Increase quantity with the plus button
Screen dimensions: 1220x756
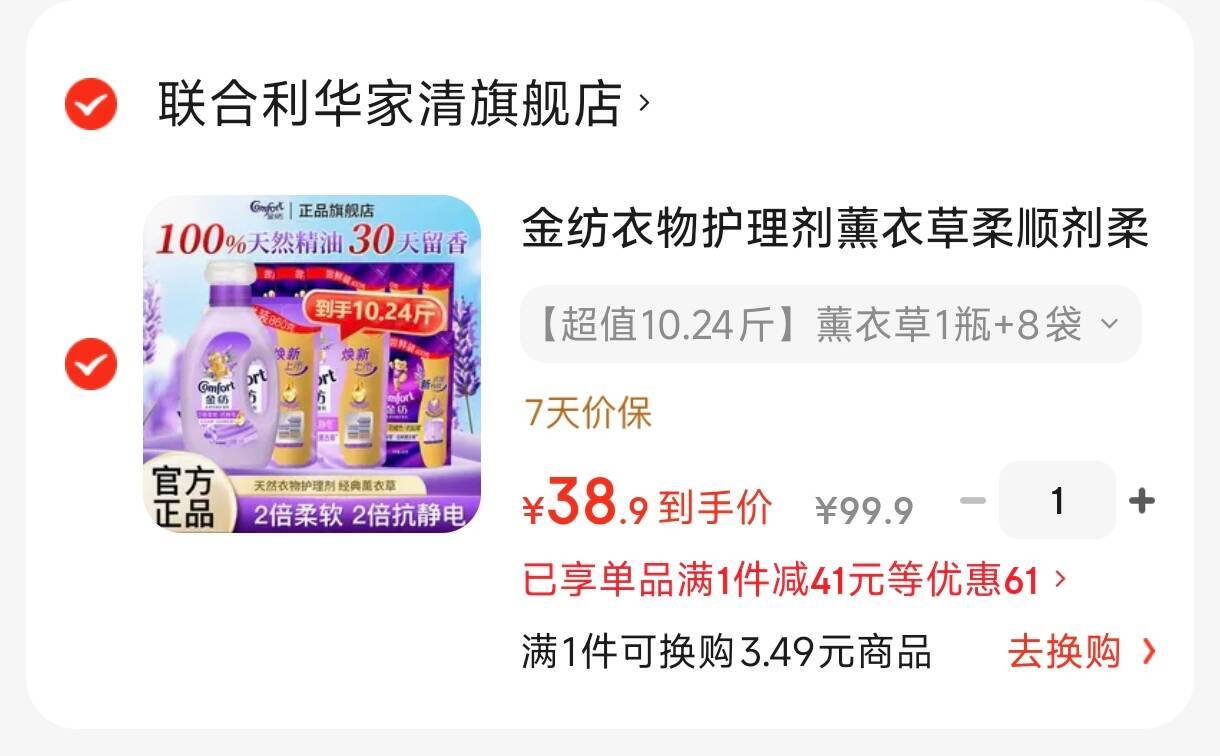click(1141, 501)
